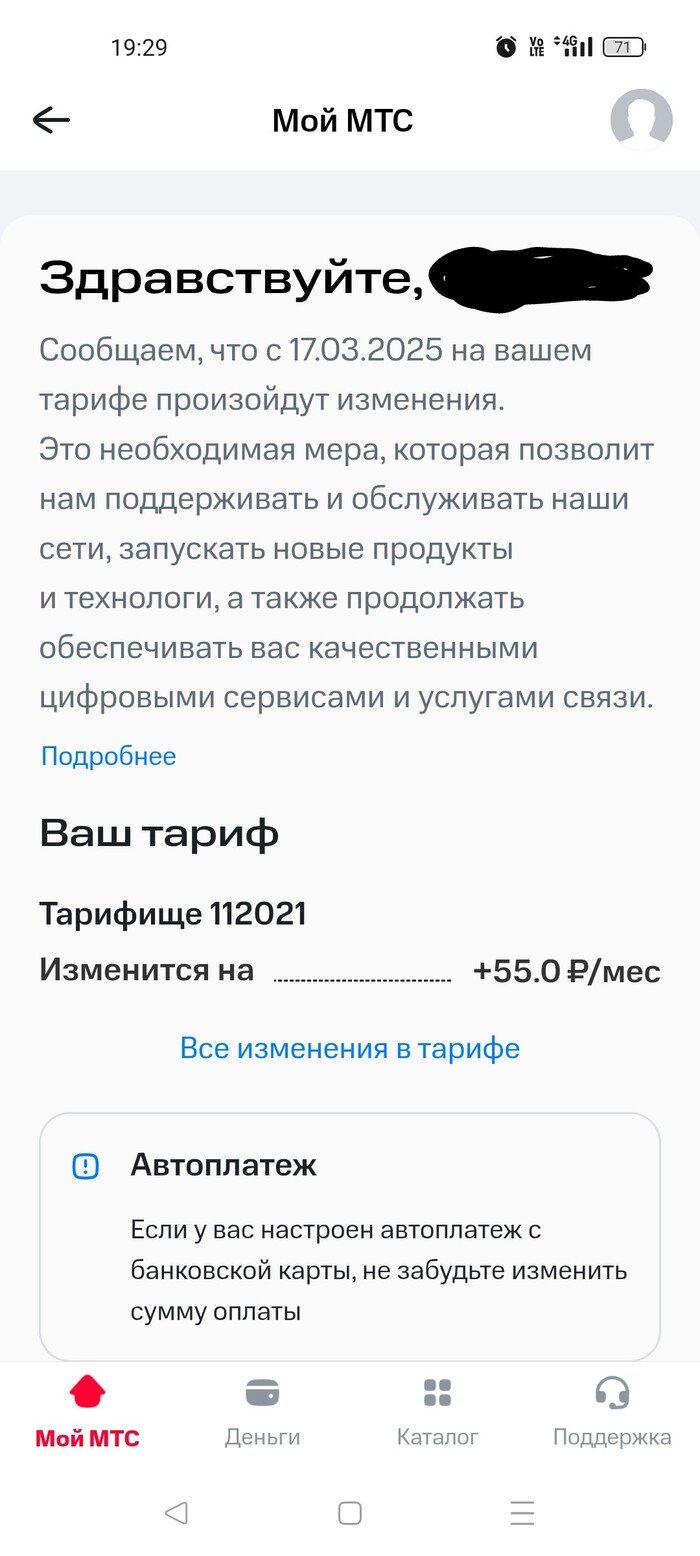700x1556 pixels.
Task: Open the profile avatar
Action: 641,120
